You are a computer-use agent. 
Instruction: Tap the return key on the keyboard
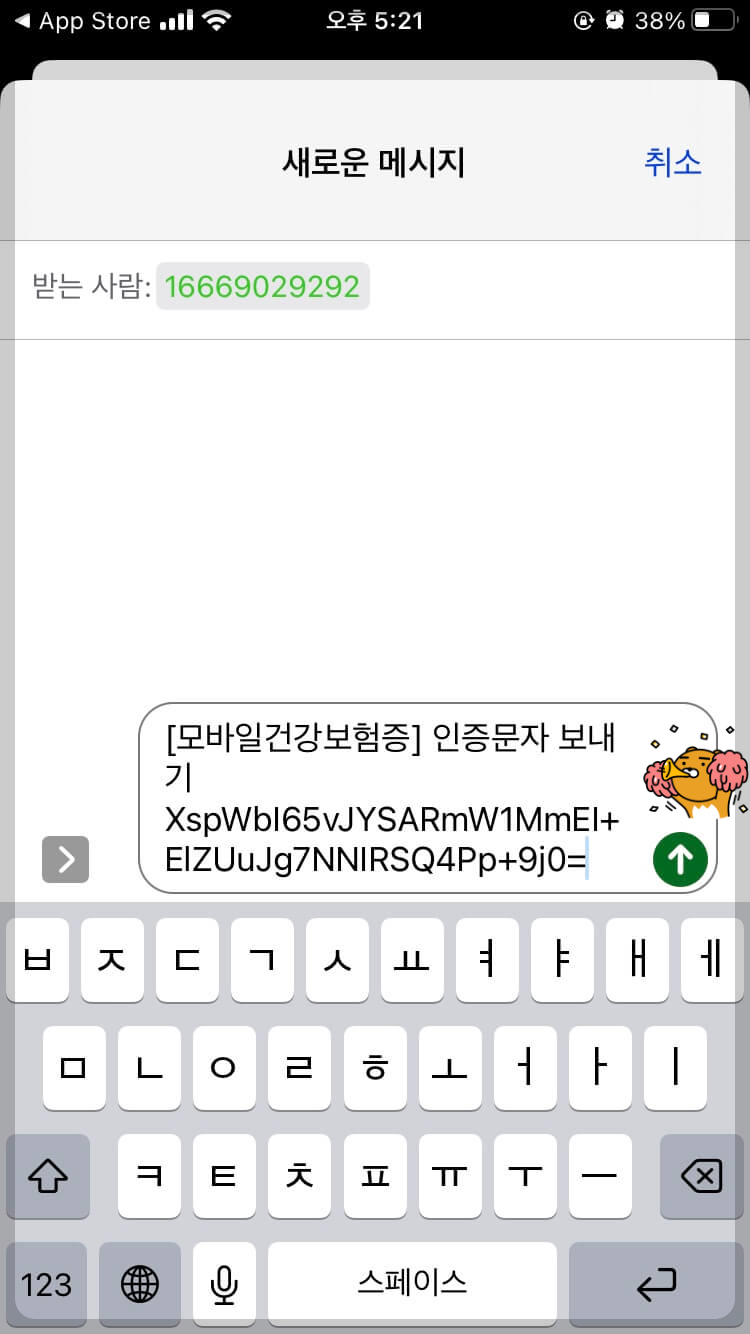click(655, 1285)
